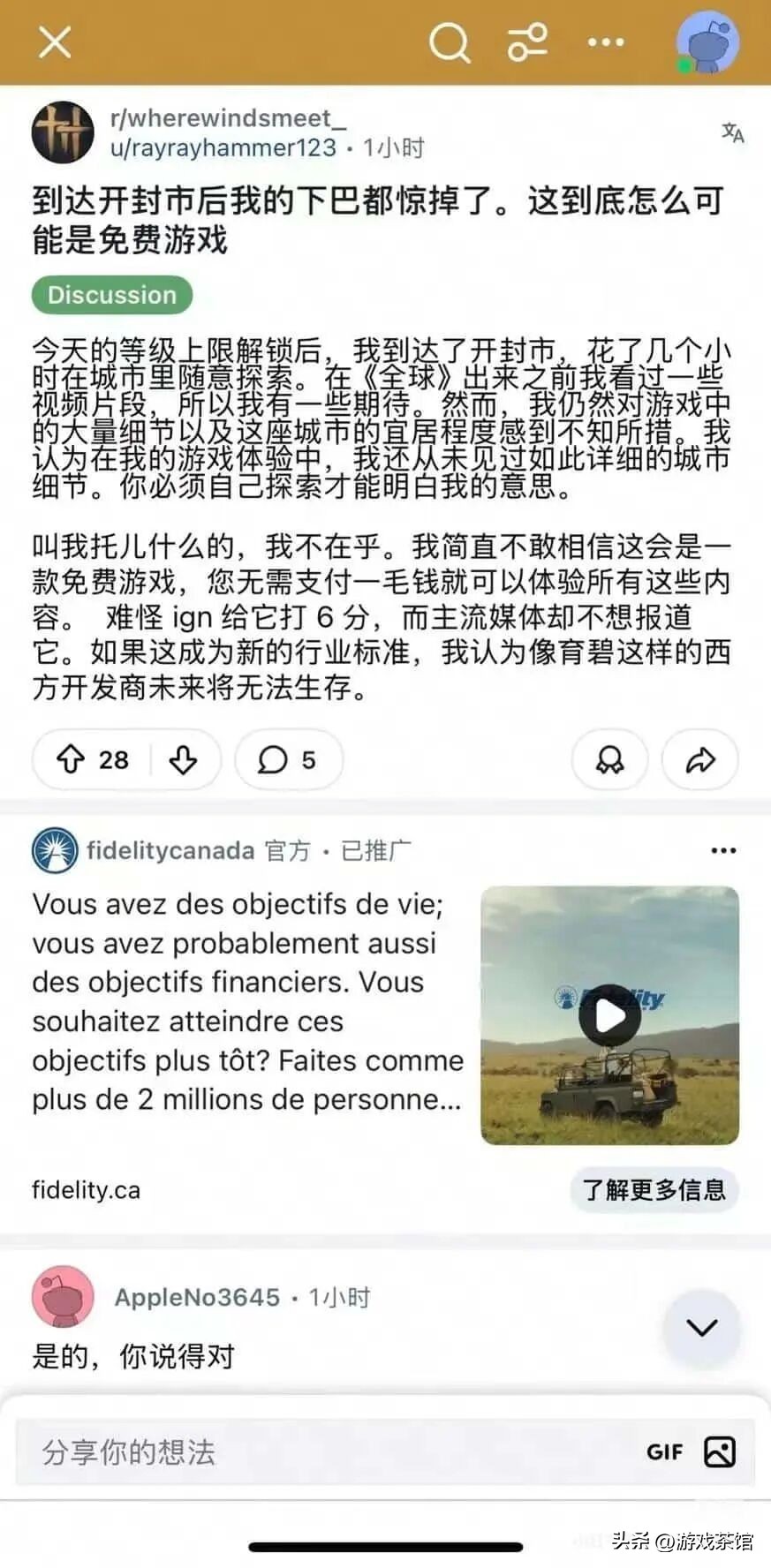Open the Reddit search icon
This screenshot has height=1568, width=771.
(x=450, y=41)
